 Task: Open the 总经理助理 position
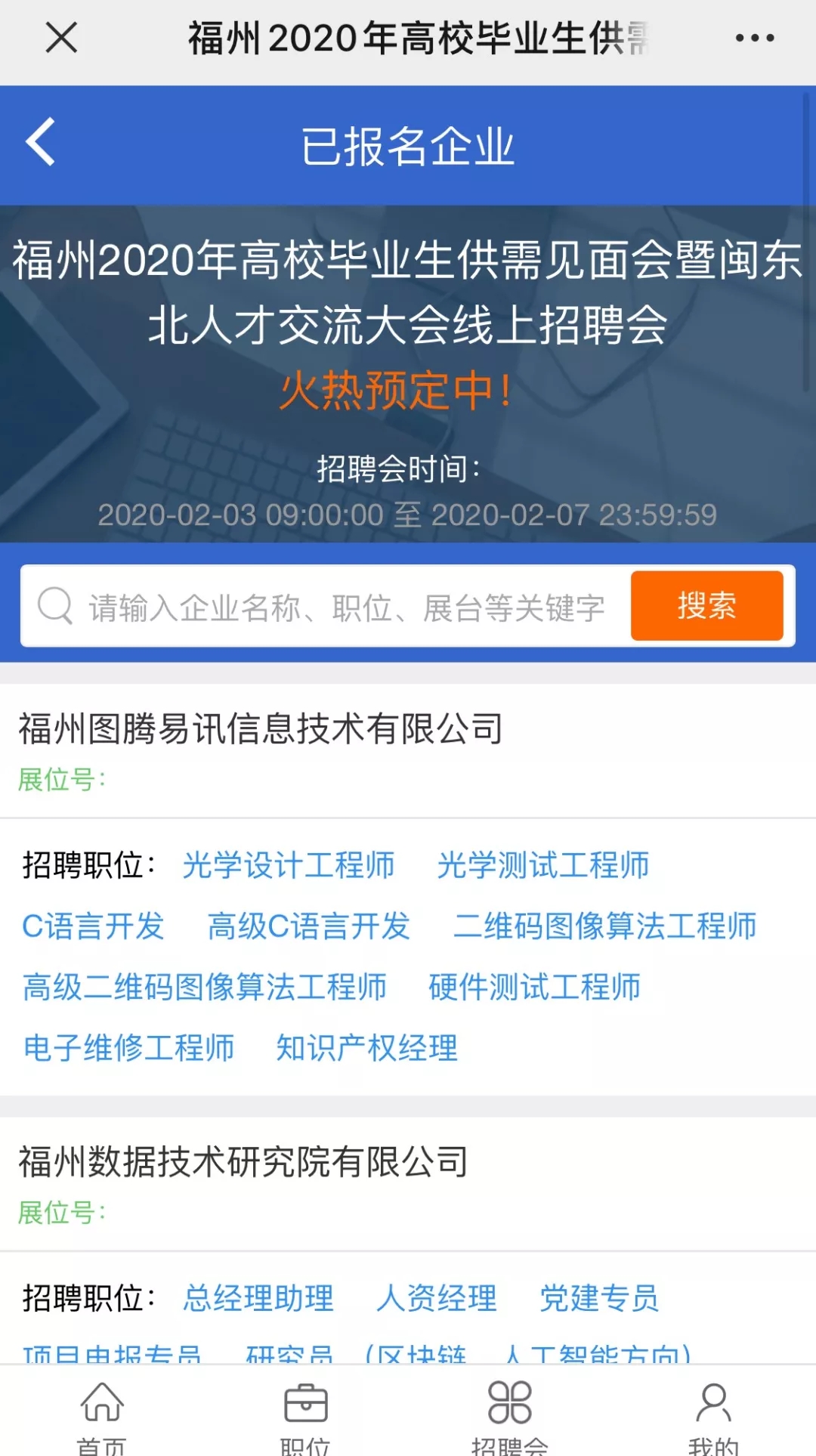tap(258, 1299)
